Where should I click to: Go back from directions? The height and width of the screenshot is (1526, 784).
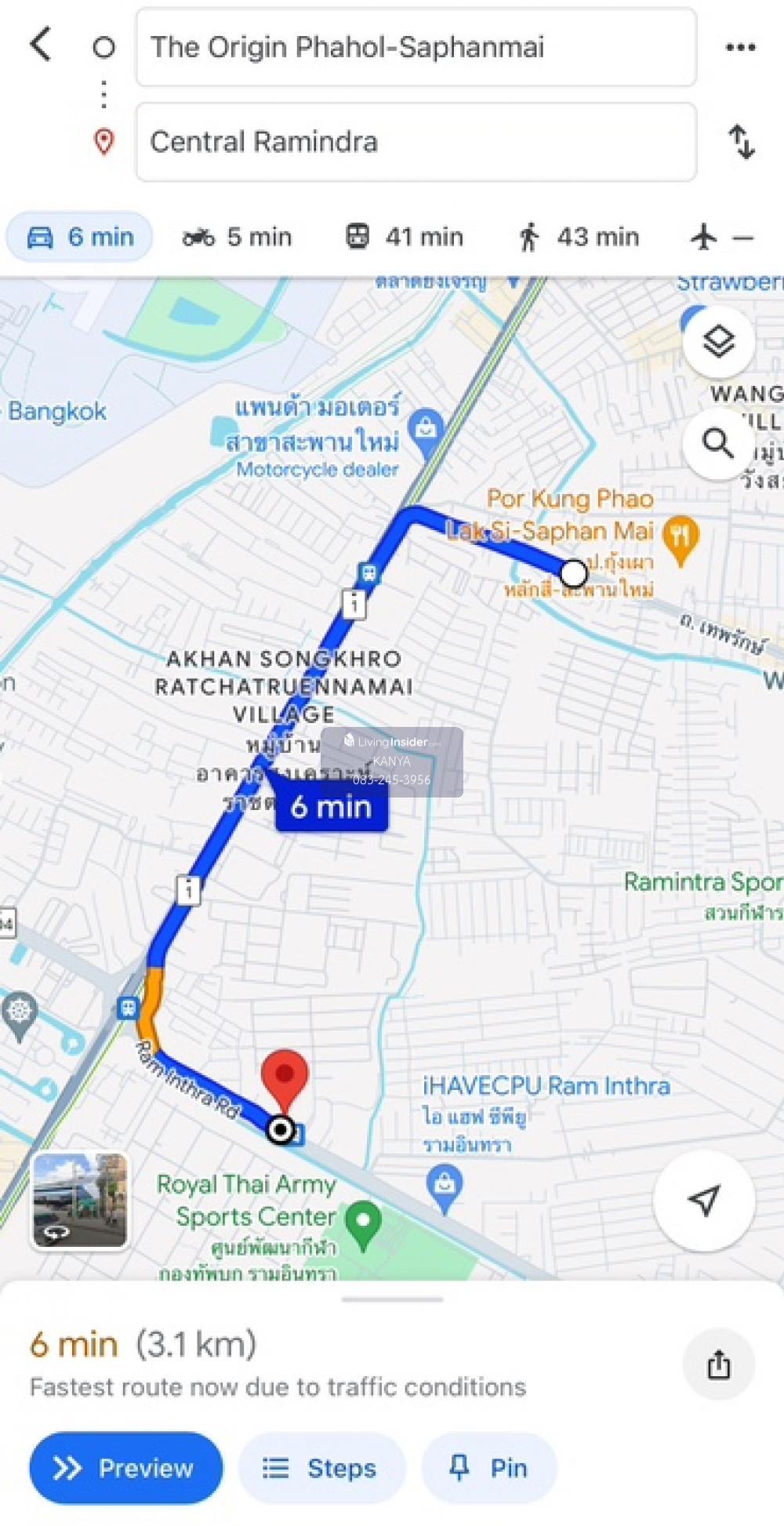pos(41,45)
